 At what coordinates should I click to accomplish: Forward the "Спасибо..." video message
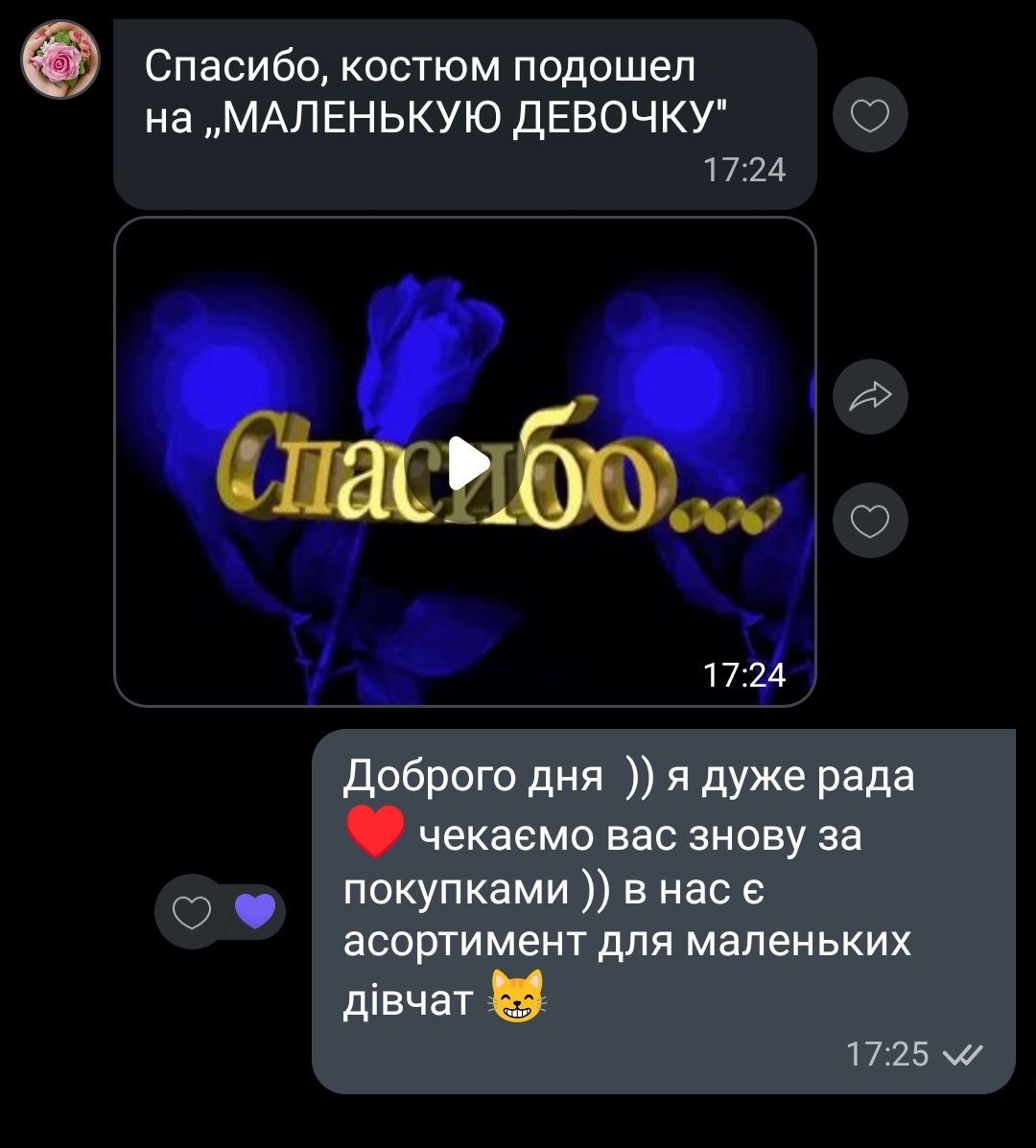870,396
